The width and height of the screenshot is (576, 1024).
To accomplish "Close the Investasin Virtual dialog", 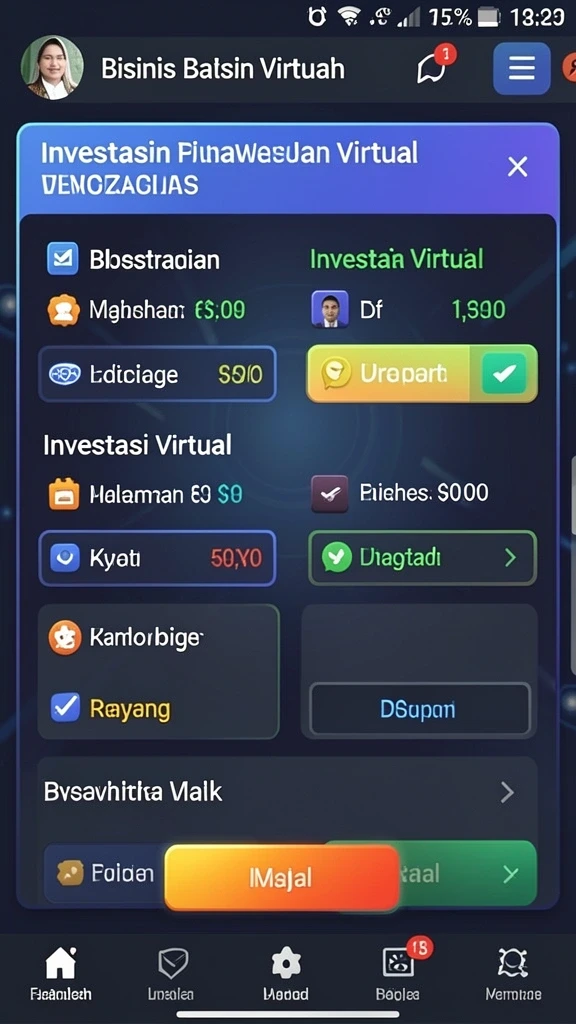I will coord(517,167).
